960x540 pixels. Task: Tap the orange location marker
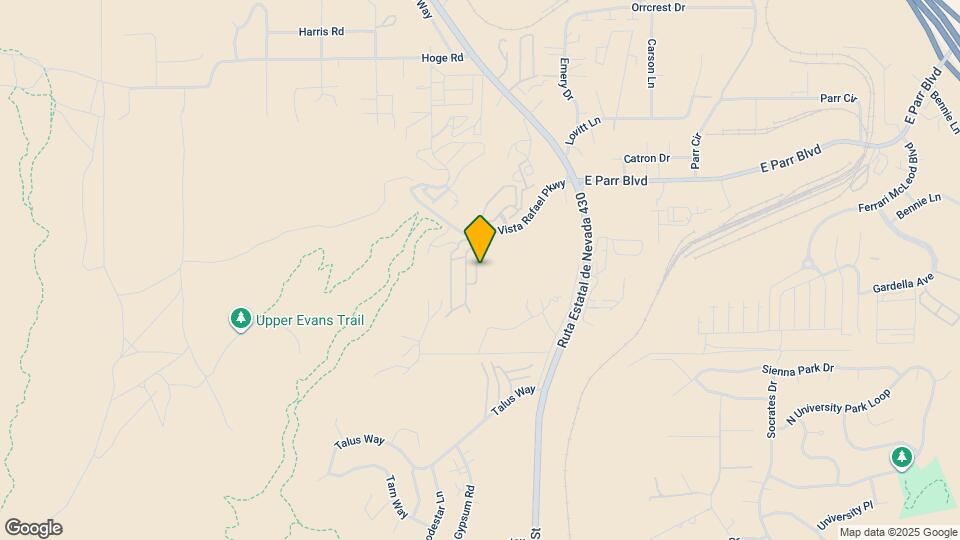pyautogui.click(x=481, y=238)
